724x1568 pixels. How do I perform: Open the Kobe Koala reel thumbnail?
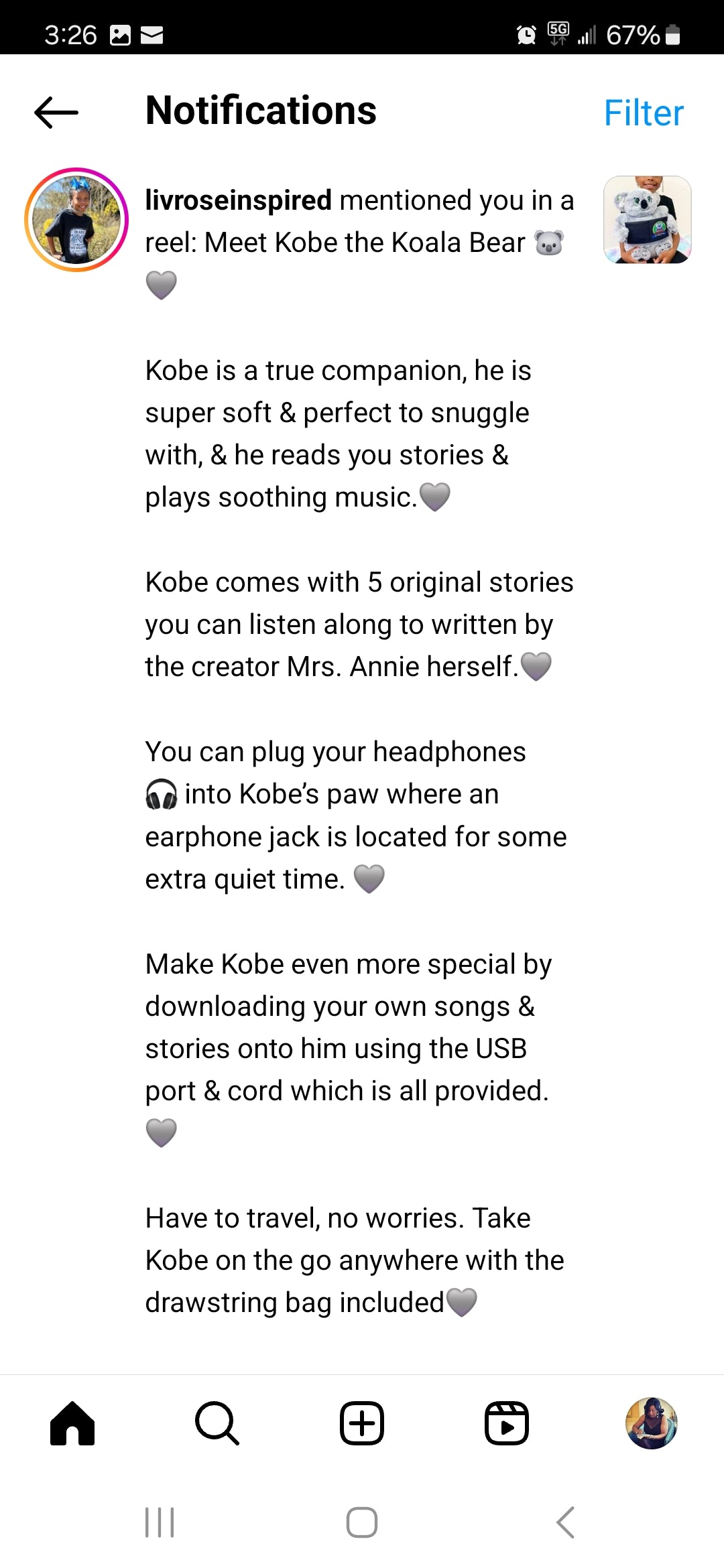pyautogui.click(x=647, y=220)
